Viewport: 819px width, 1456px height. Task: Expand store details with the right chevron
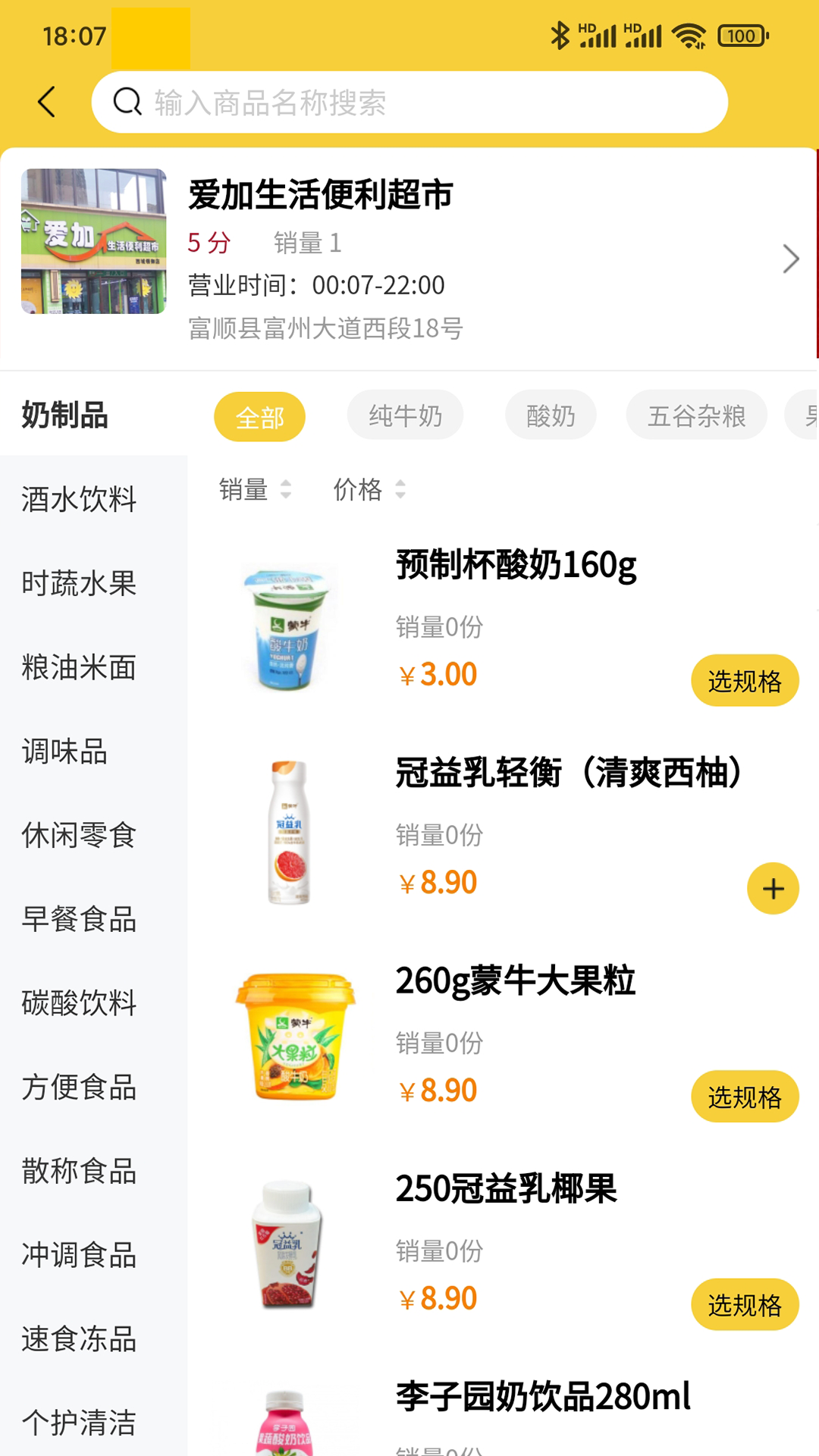[791, 259]
